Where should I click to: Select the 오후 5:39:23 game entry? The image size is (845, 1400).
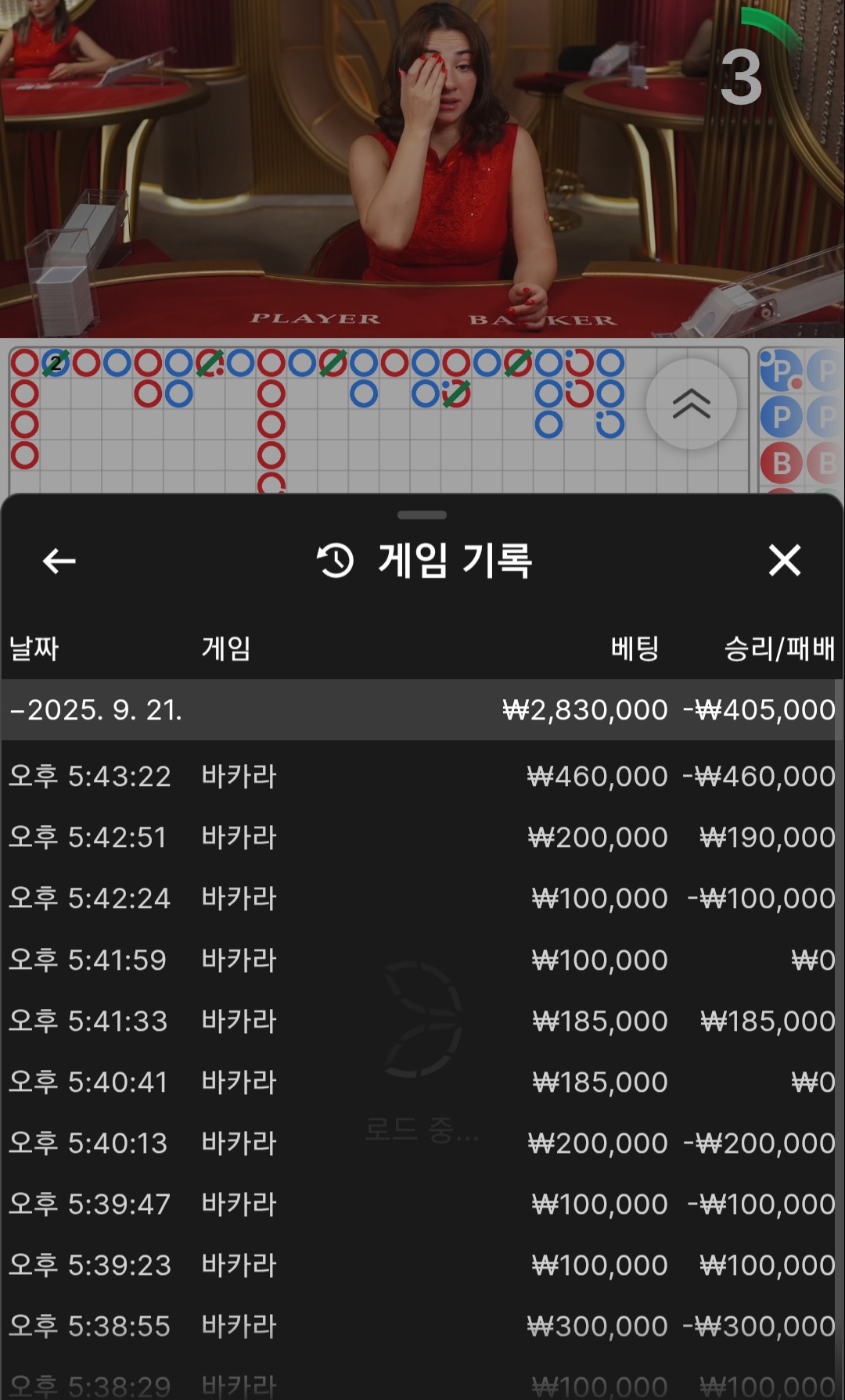point(421,1265)
